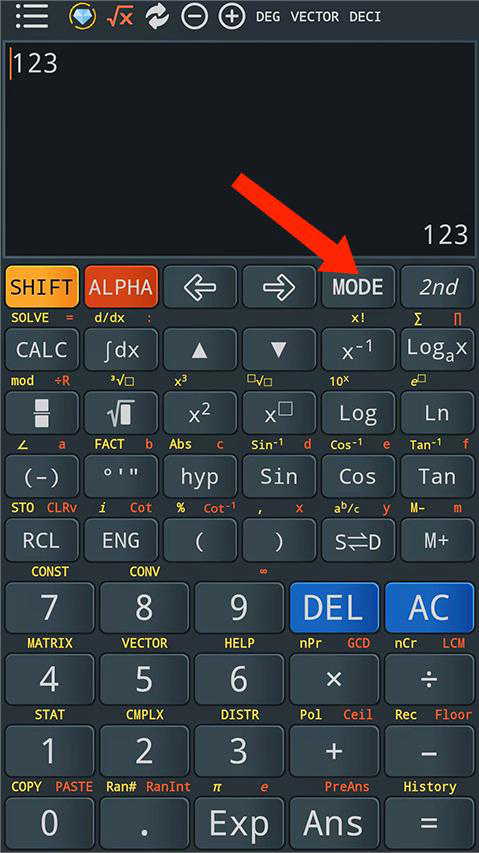Image resolution: width=479 pixels, height=853 pixels.
Task: Tap the plus zoom icon in toolbar
Action: click(232, 17)
